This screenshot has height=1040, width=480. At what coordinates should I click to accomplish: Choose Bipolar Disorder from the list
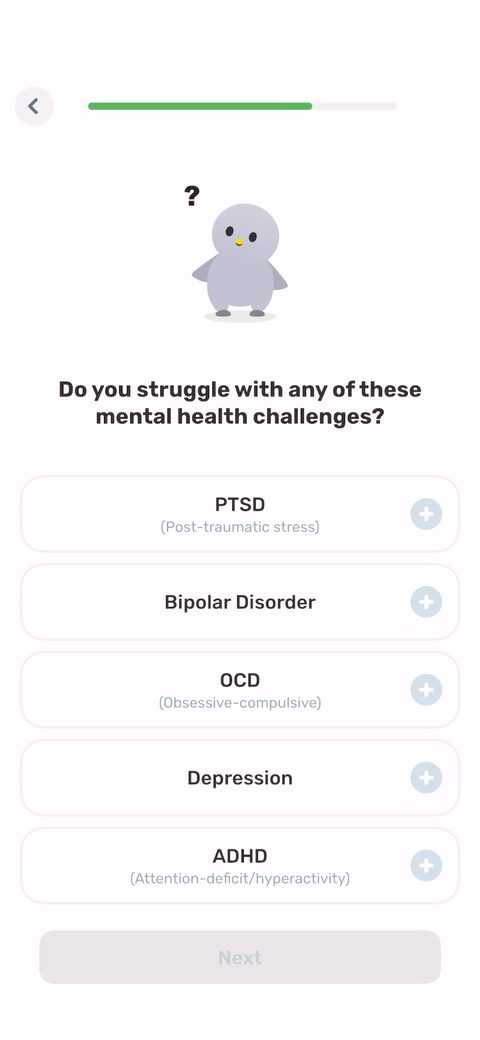click(240, 602)
